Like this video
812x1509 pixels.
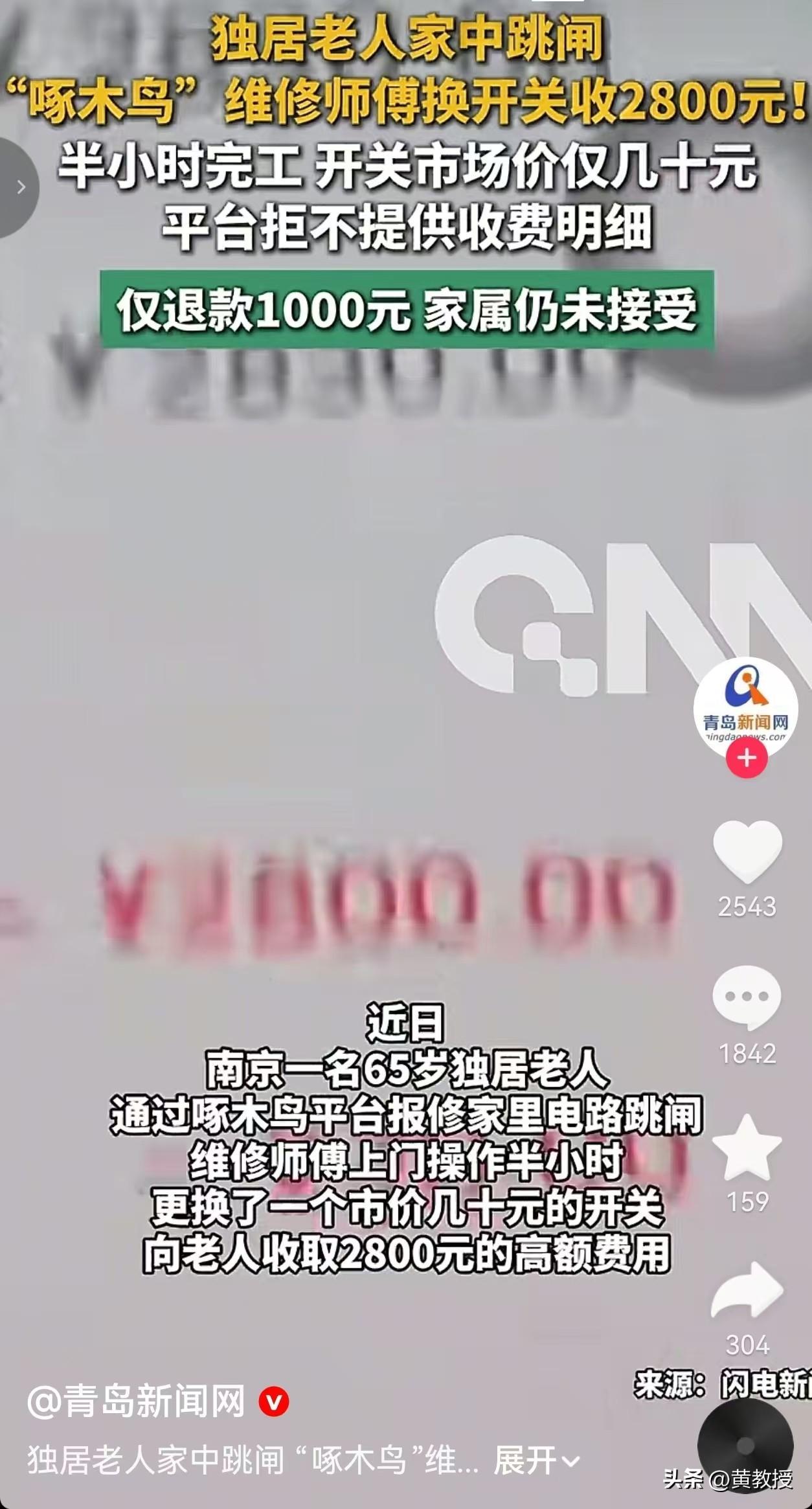pos(747,851)
